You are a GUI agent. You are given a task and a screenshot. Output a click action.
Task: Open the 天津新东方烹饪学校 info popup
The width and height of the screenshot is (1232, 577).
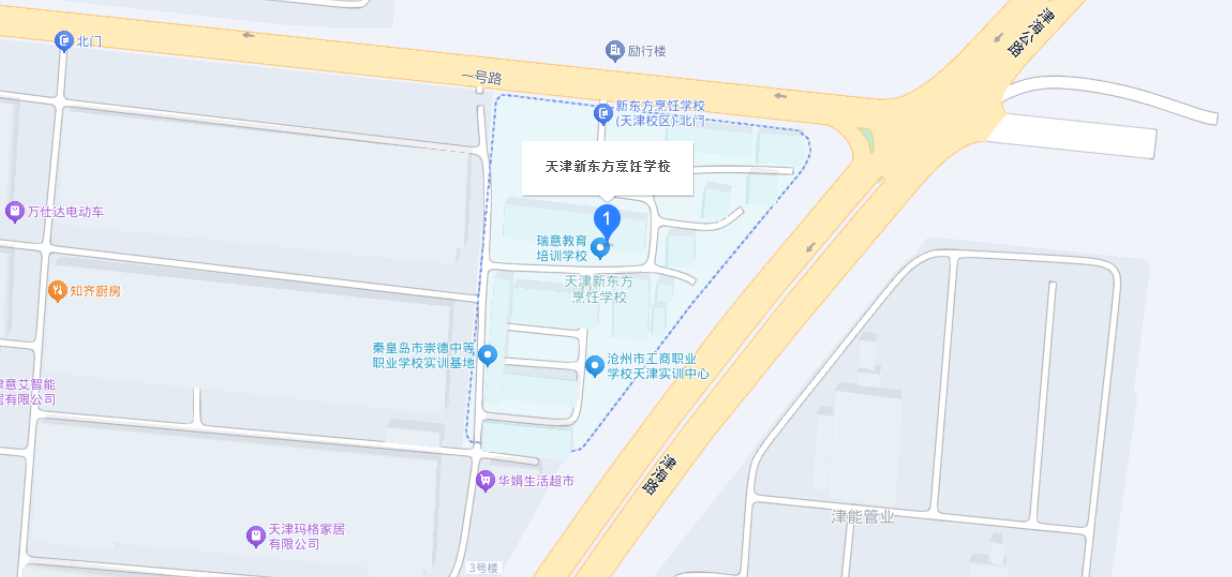pyautogui.click(x=607, y=167)
